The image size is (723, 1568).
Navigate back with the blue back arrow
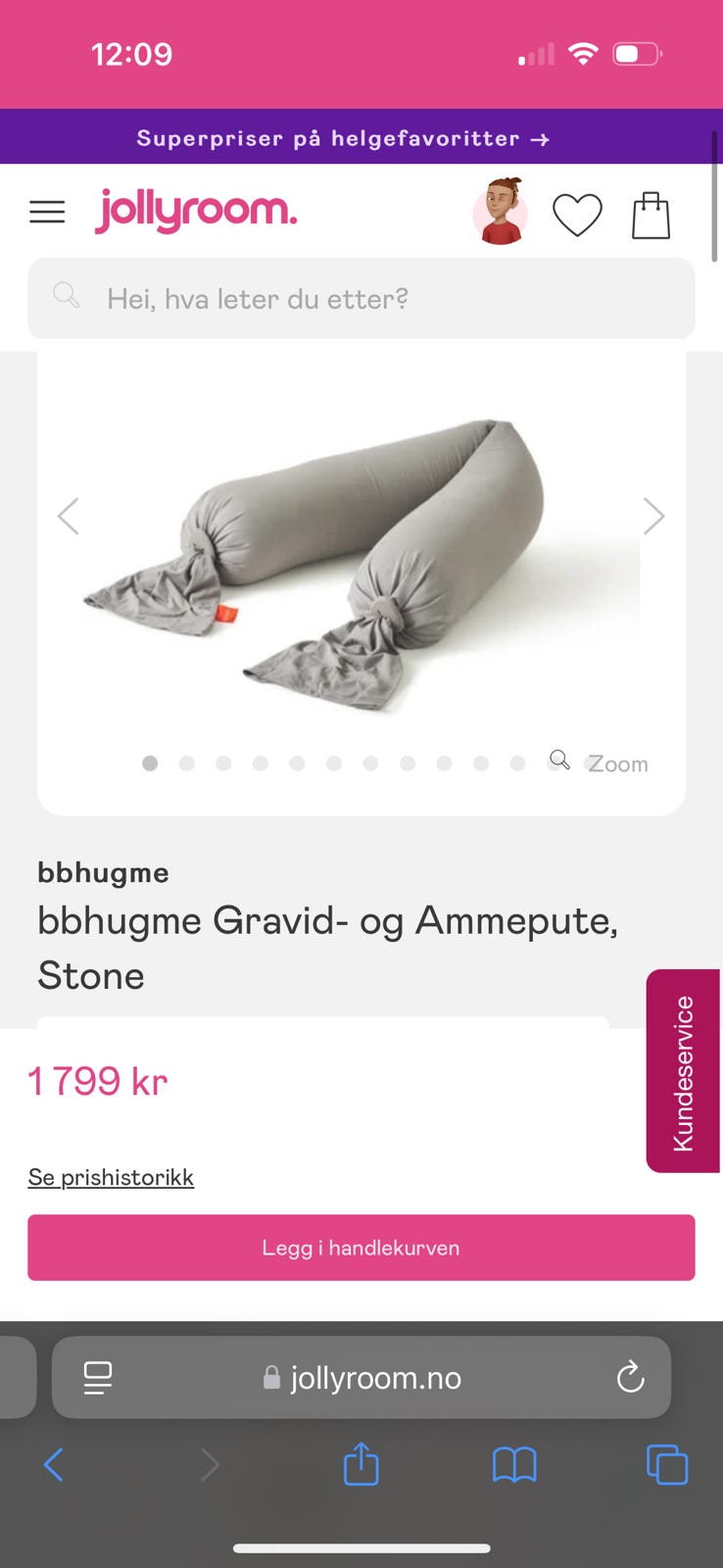point(54,1465)
